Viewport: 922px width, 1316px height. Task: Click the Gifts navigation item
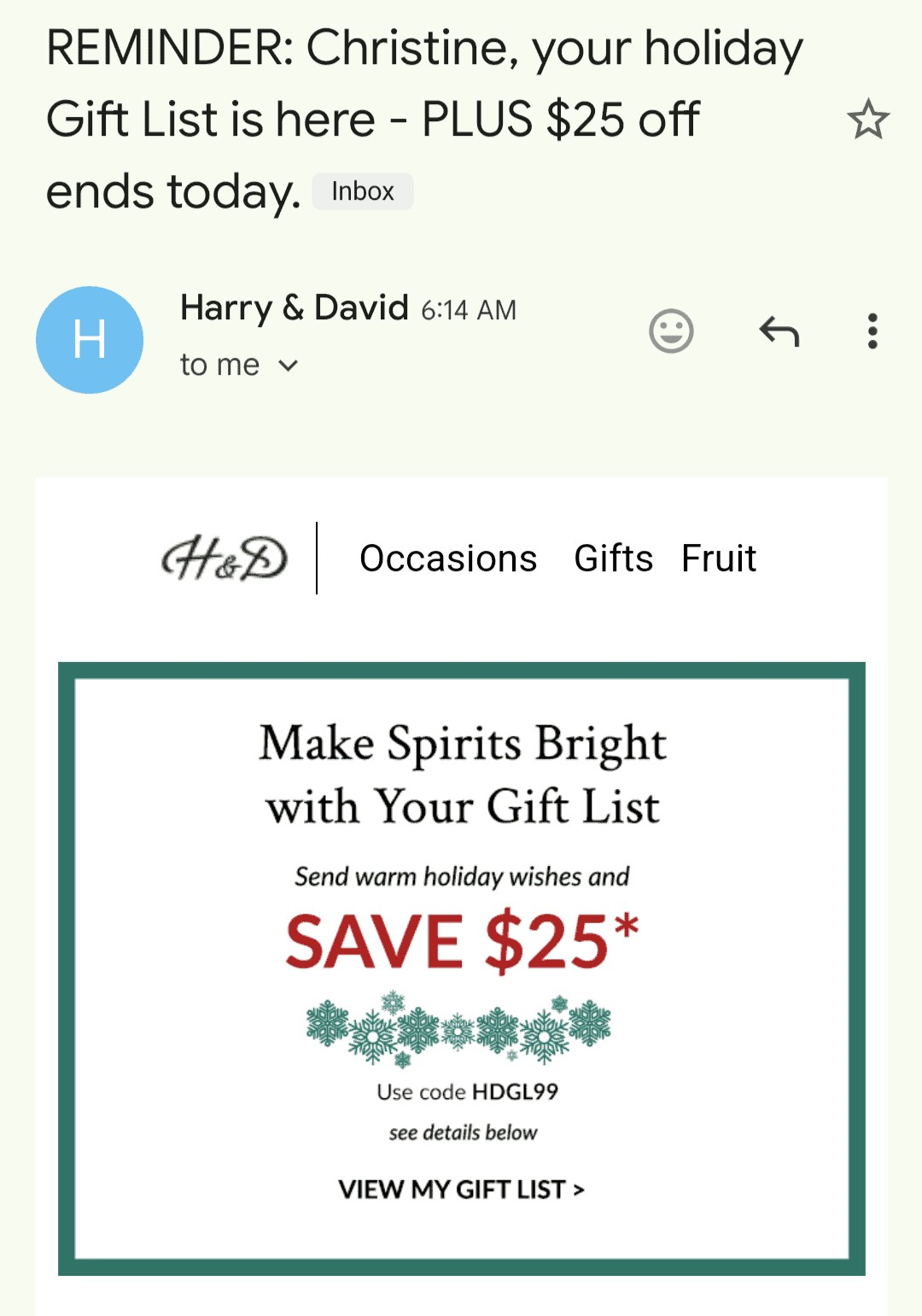pyautogui.click(x=613, y=558)
